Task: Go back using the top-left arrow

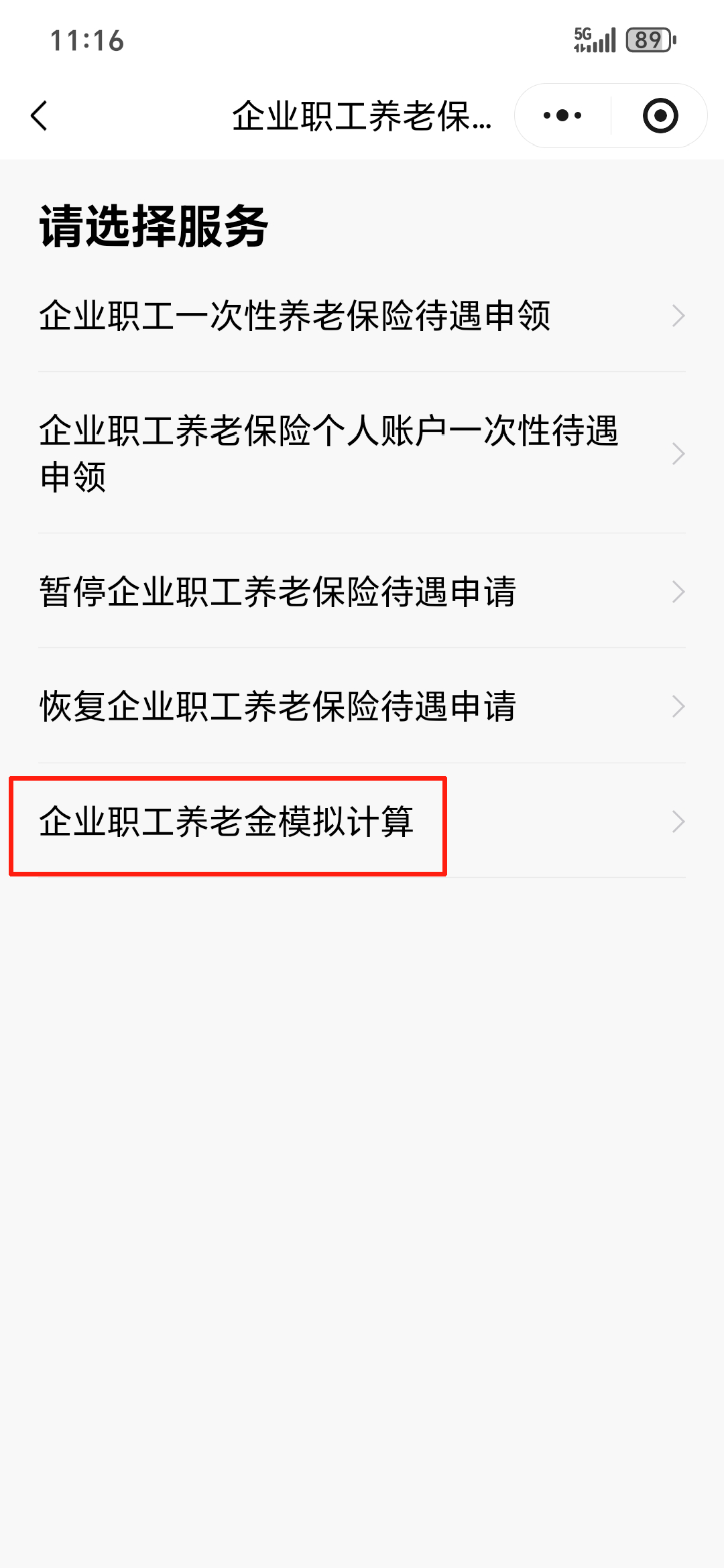Action: 40,116
